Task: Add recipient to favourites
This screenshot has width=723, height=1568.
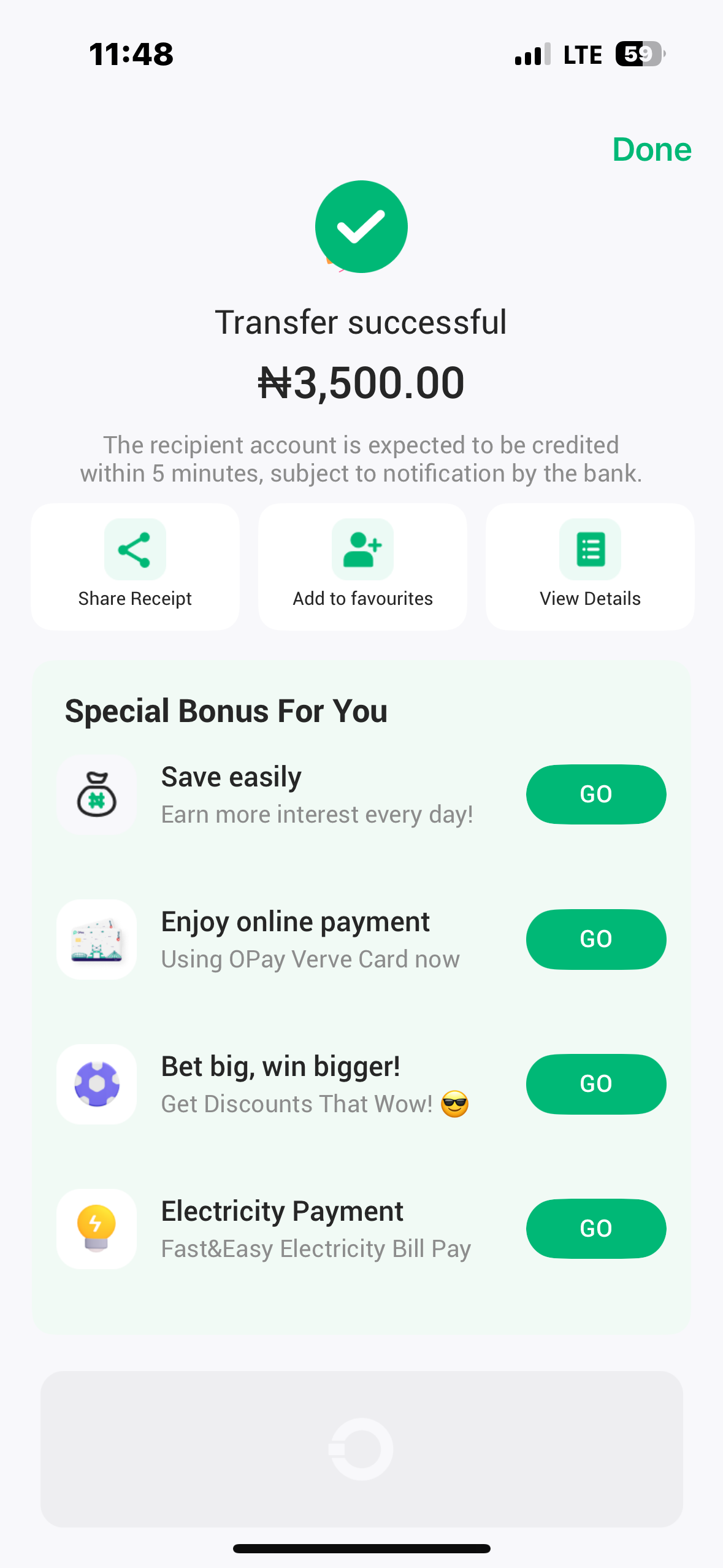Action: tap(362, 566)
